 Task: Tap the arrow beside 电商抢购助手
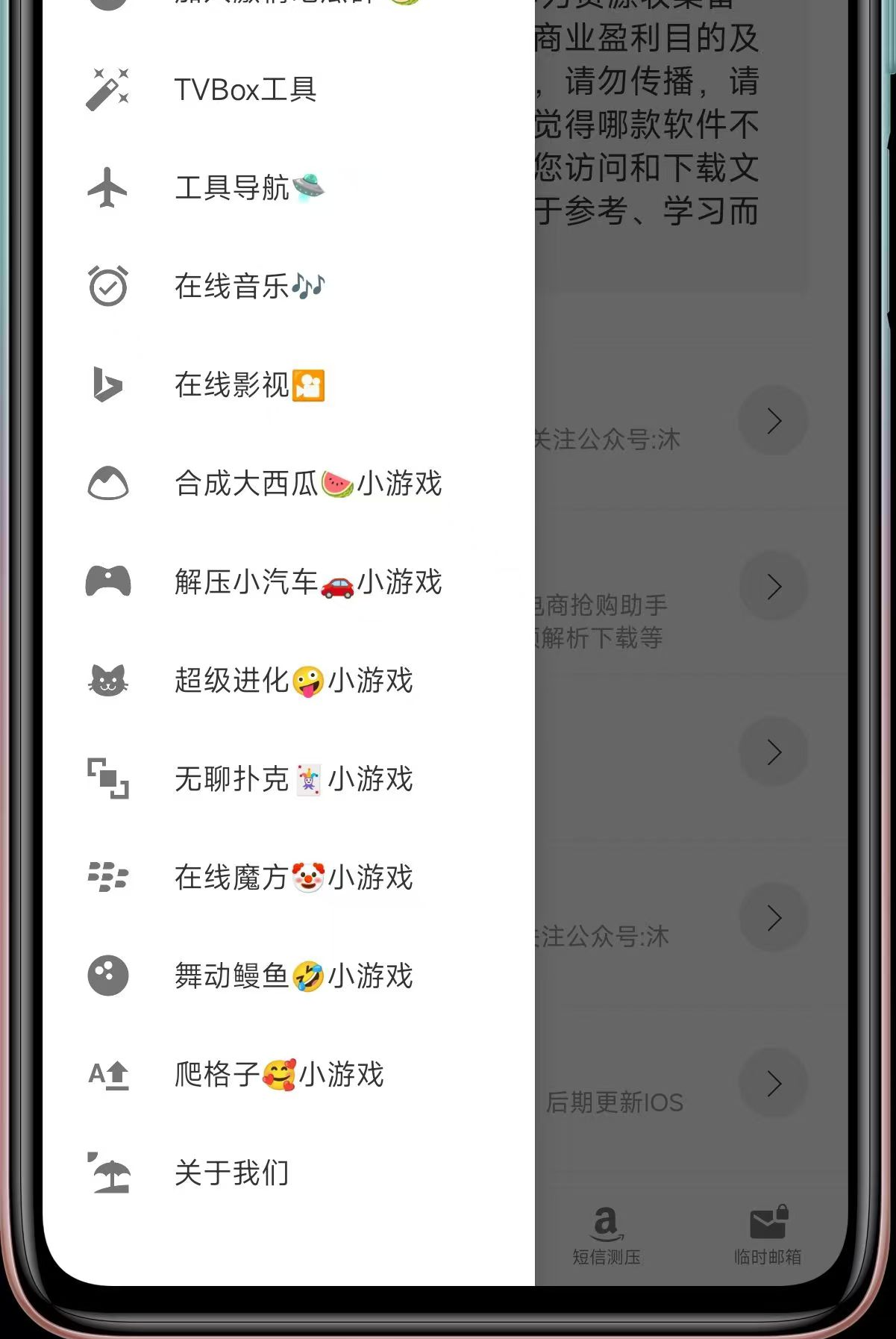point(774,587)
